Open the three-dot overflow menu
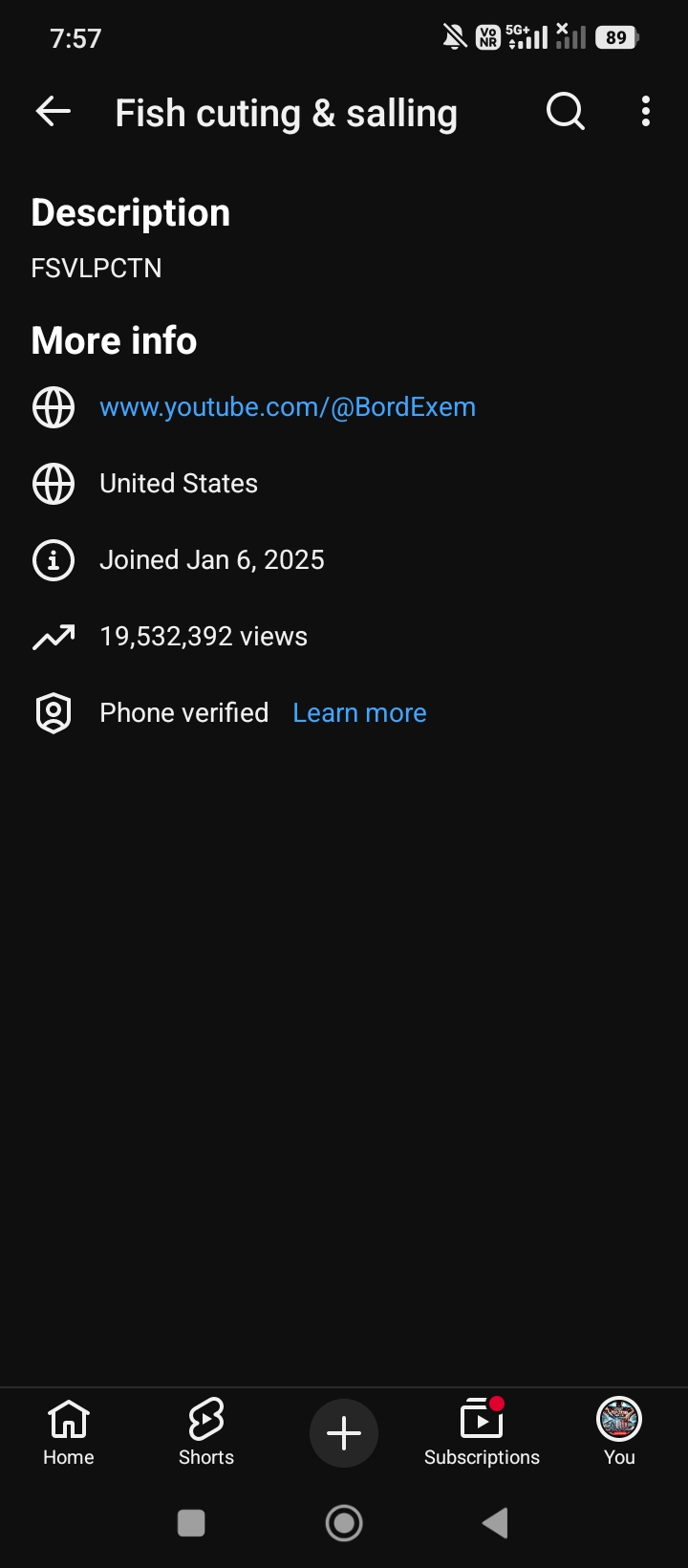Viewport: 688px width, 1568px height. click(x=646, y=112)
